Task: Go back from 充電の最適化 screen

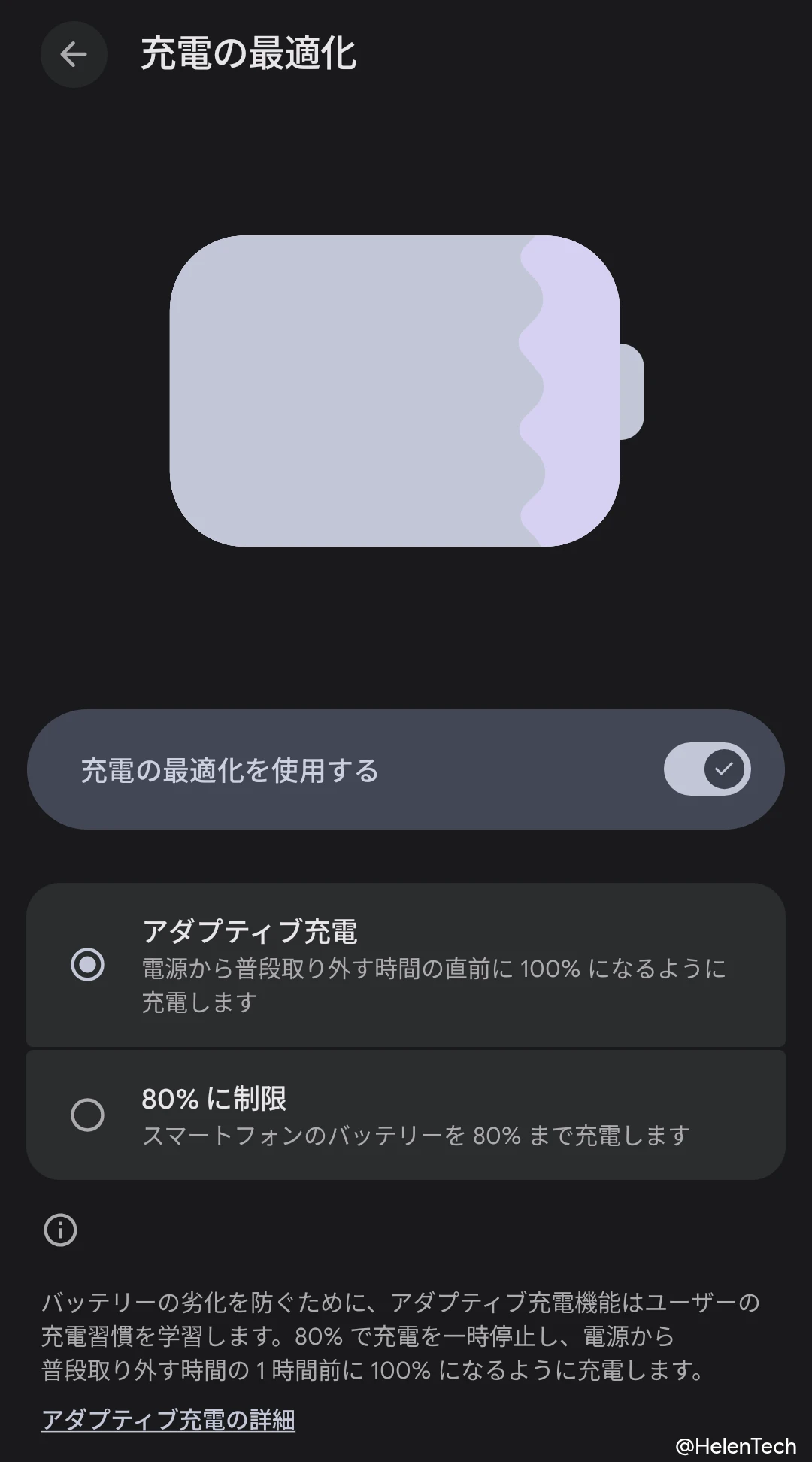Action: click(x=74, y=54)
